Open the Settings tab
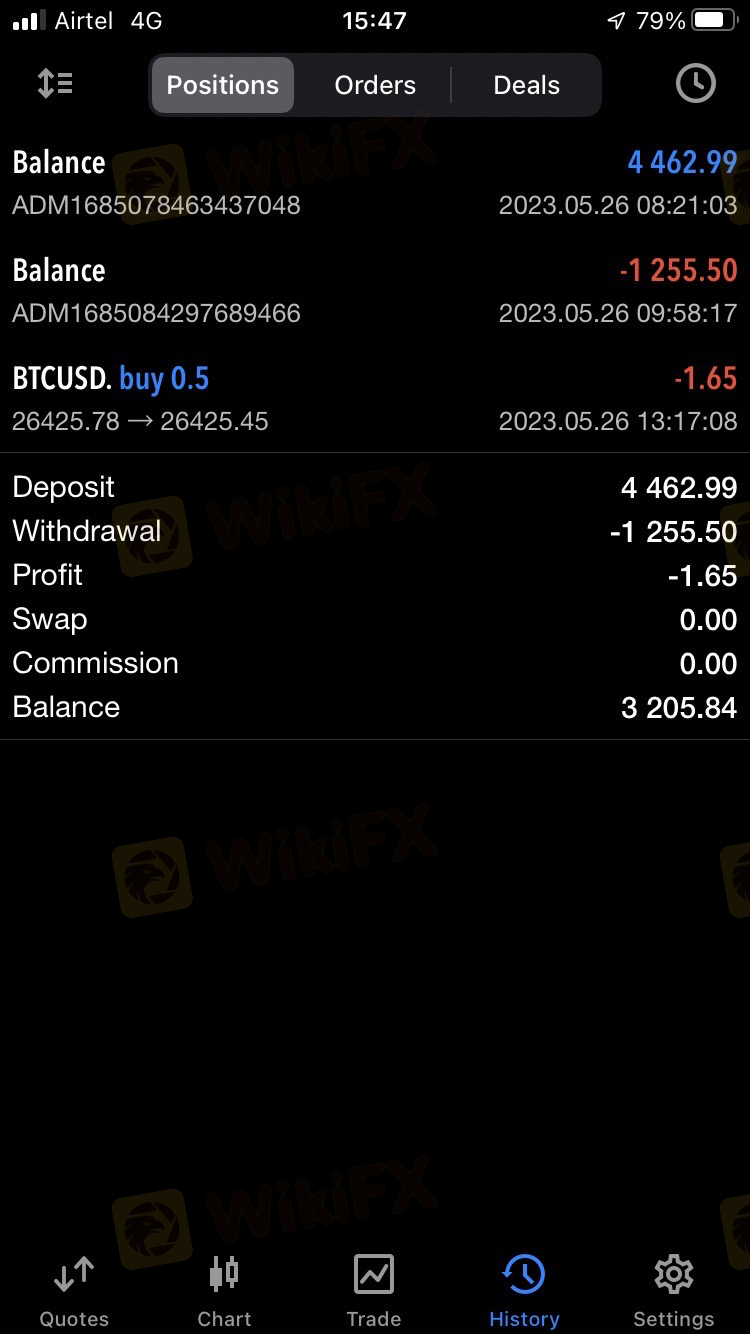750x1334 pixels. (674, 1290)
